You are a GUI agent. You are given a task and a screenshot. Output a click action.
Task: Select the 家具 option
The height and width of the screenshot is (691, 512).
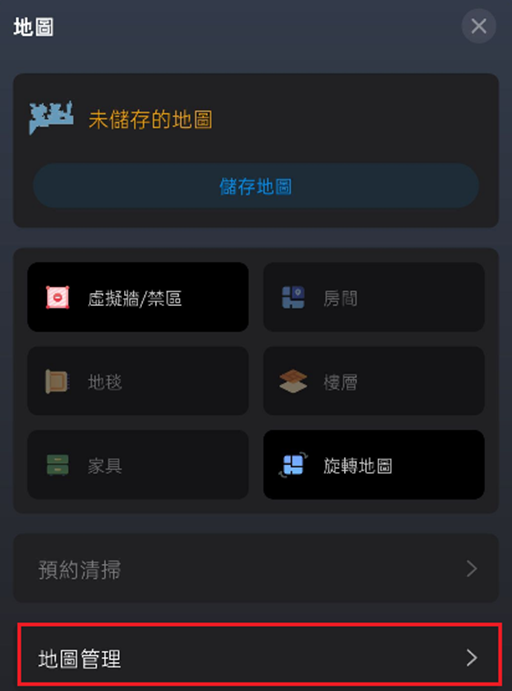138,464
